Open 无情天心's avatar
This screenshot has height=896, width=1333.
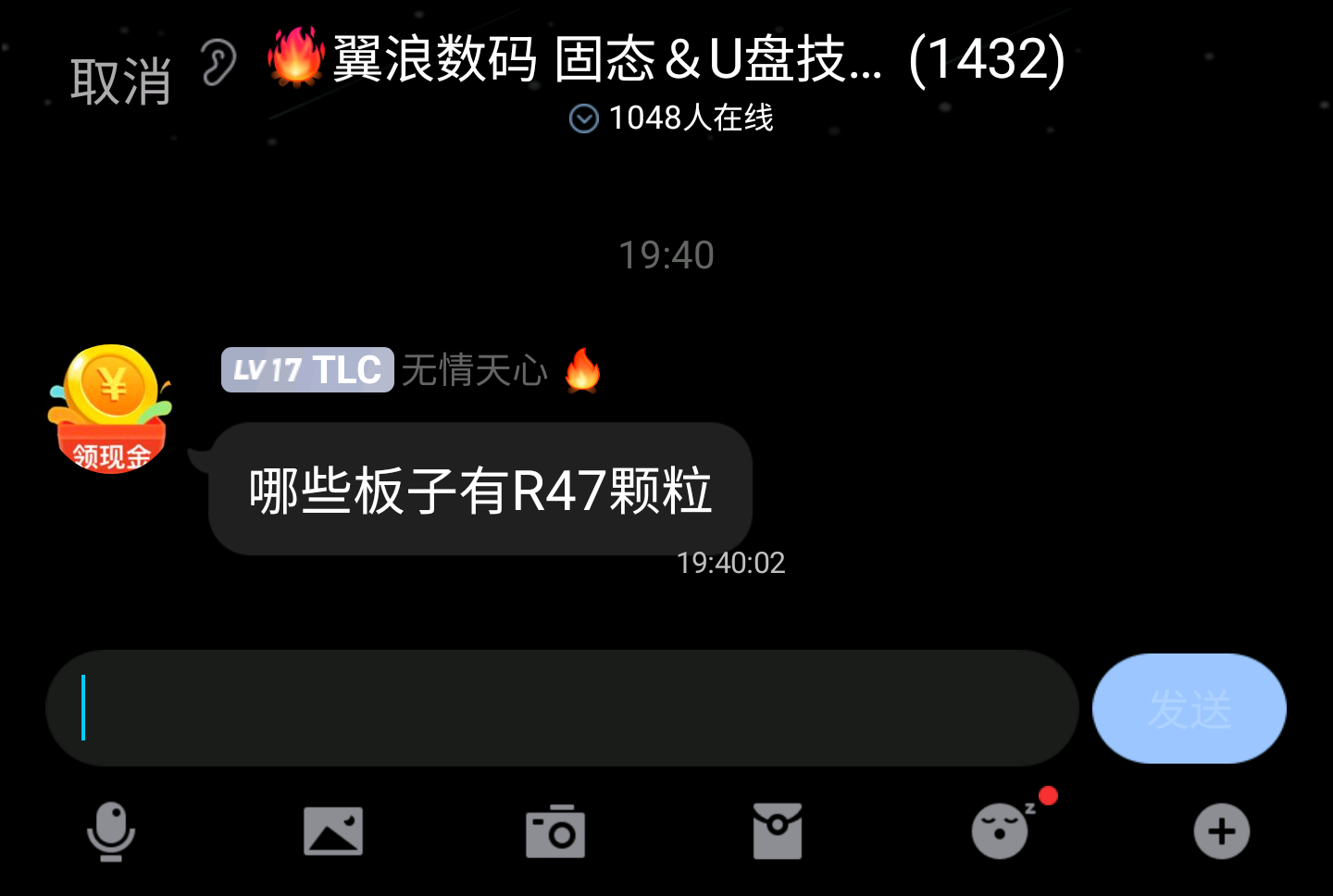coord(111,408)
